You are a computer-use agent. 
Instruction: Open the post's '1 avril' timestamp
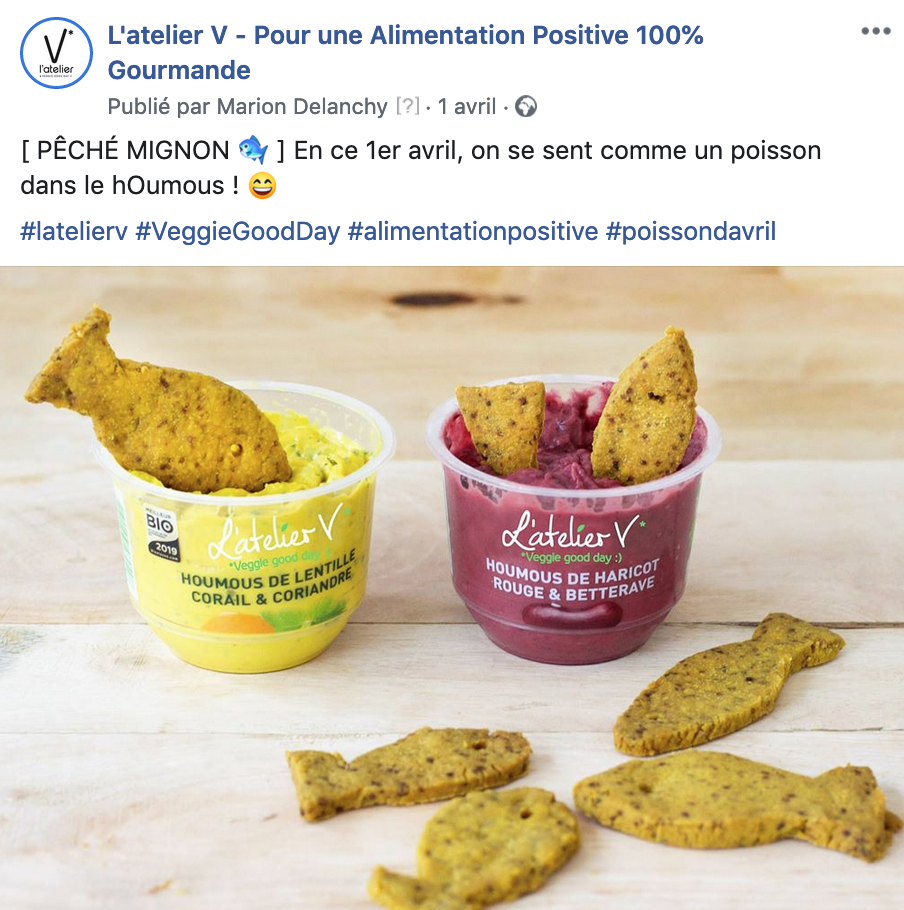coord(467,106)
